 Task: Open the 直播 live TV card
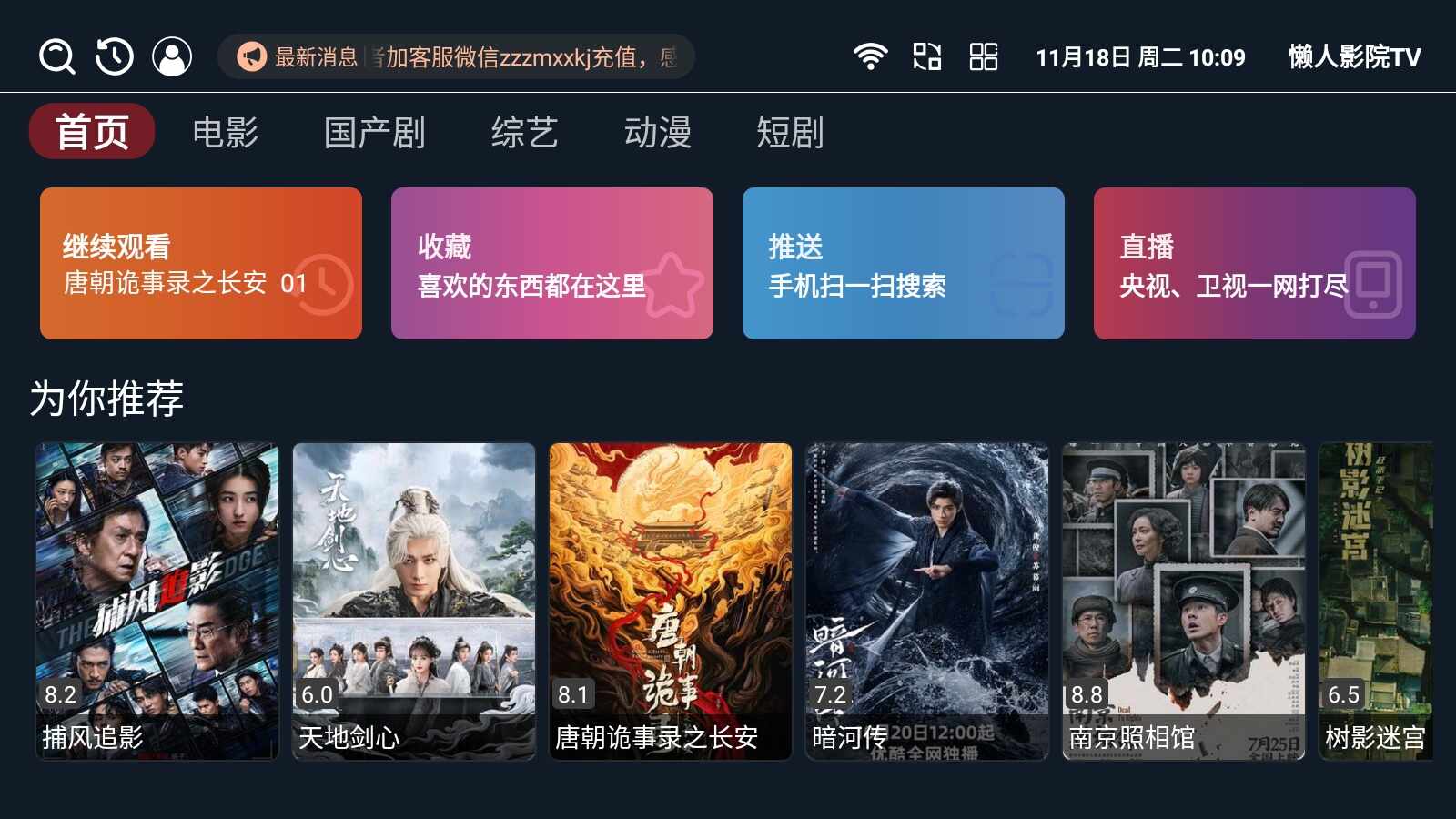1254,264
